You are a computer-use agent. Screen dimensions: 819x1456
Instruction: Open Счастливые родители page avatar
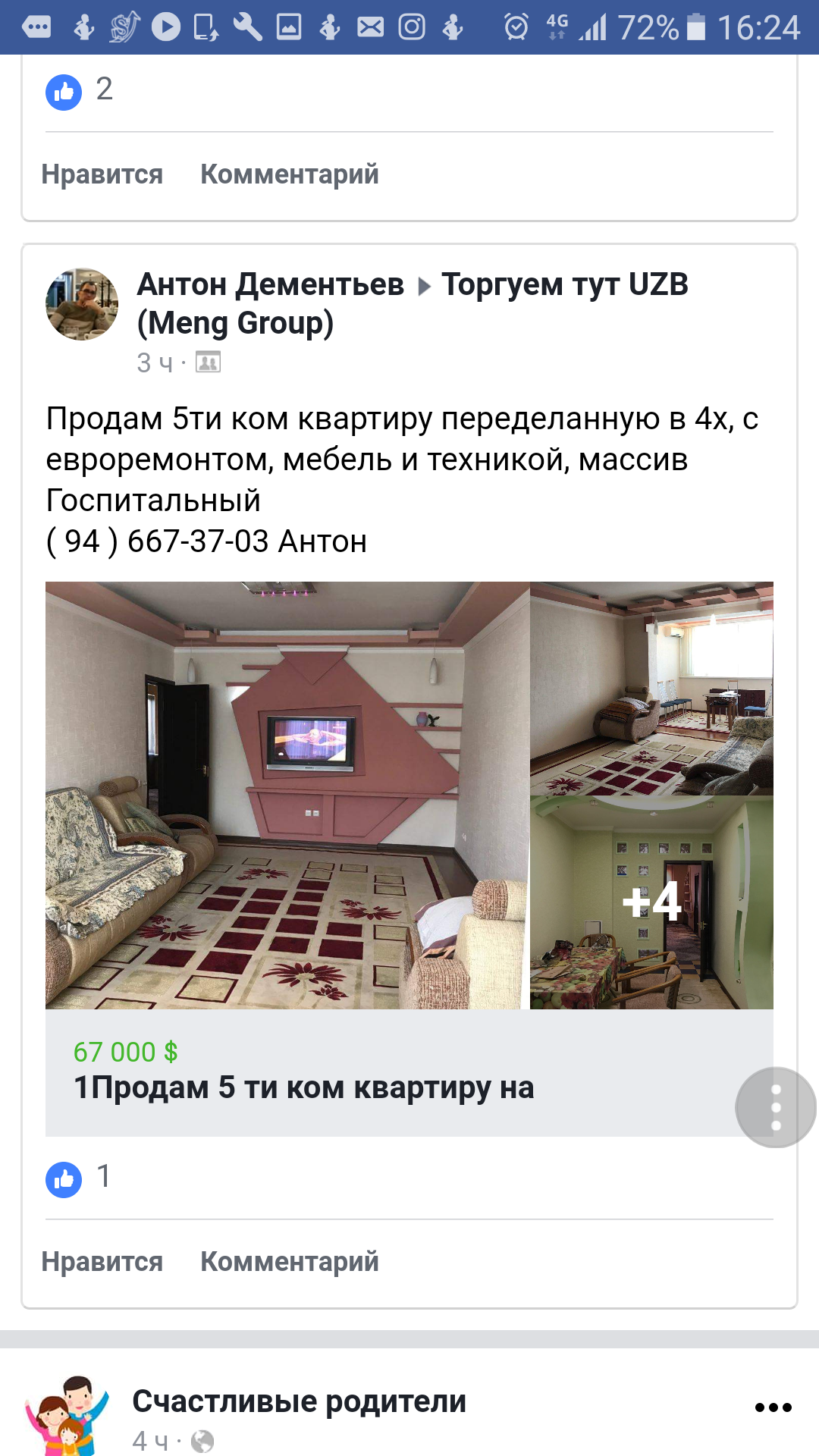pos(67,1417)
